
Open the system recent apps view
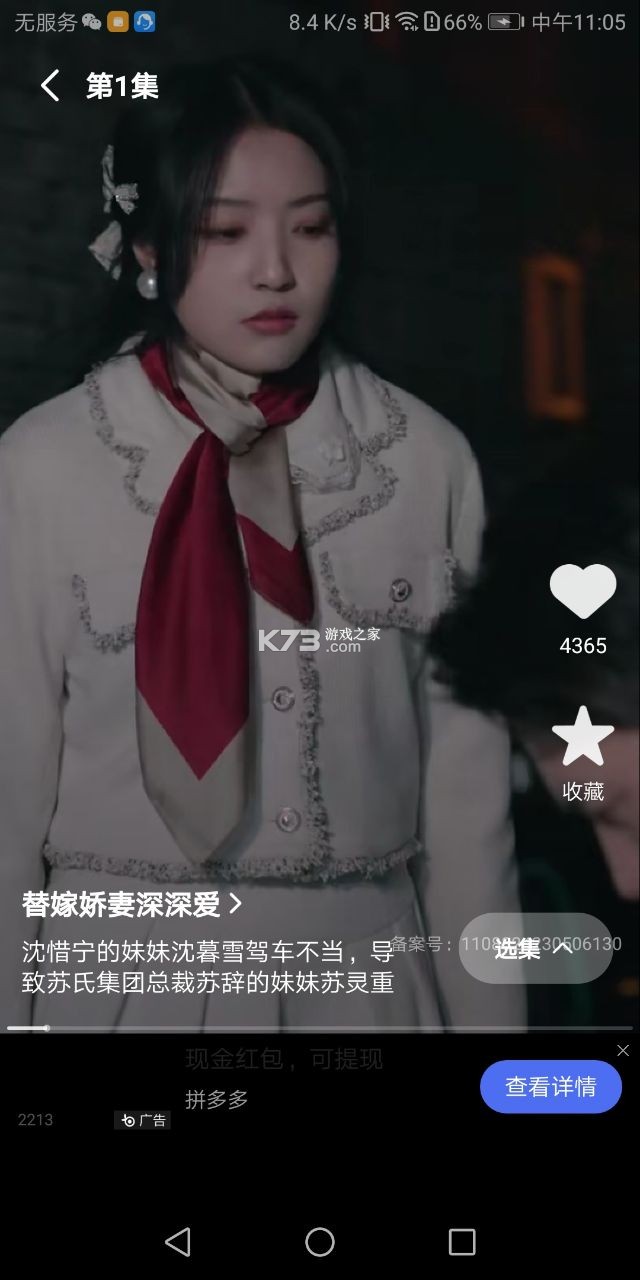tap(462, 1242)
